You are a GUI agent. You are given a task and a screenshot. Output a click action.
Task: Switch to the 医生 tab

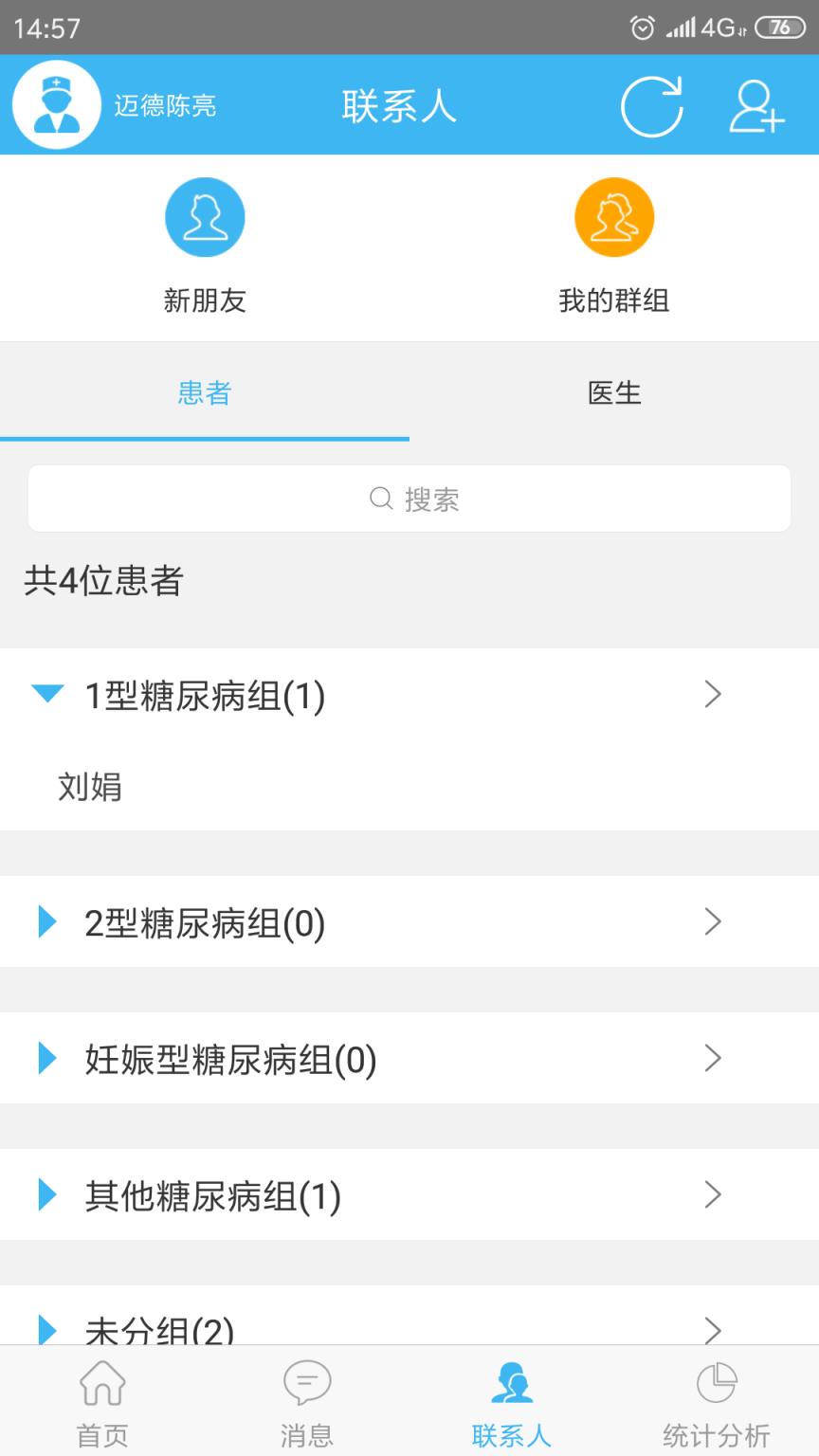pyautogui.click(x=614, y=392)
